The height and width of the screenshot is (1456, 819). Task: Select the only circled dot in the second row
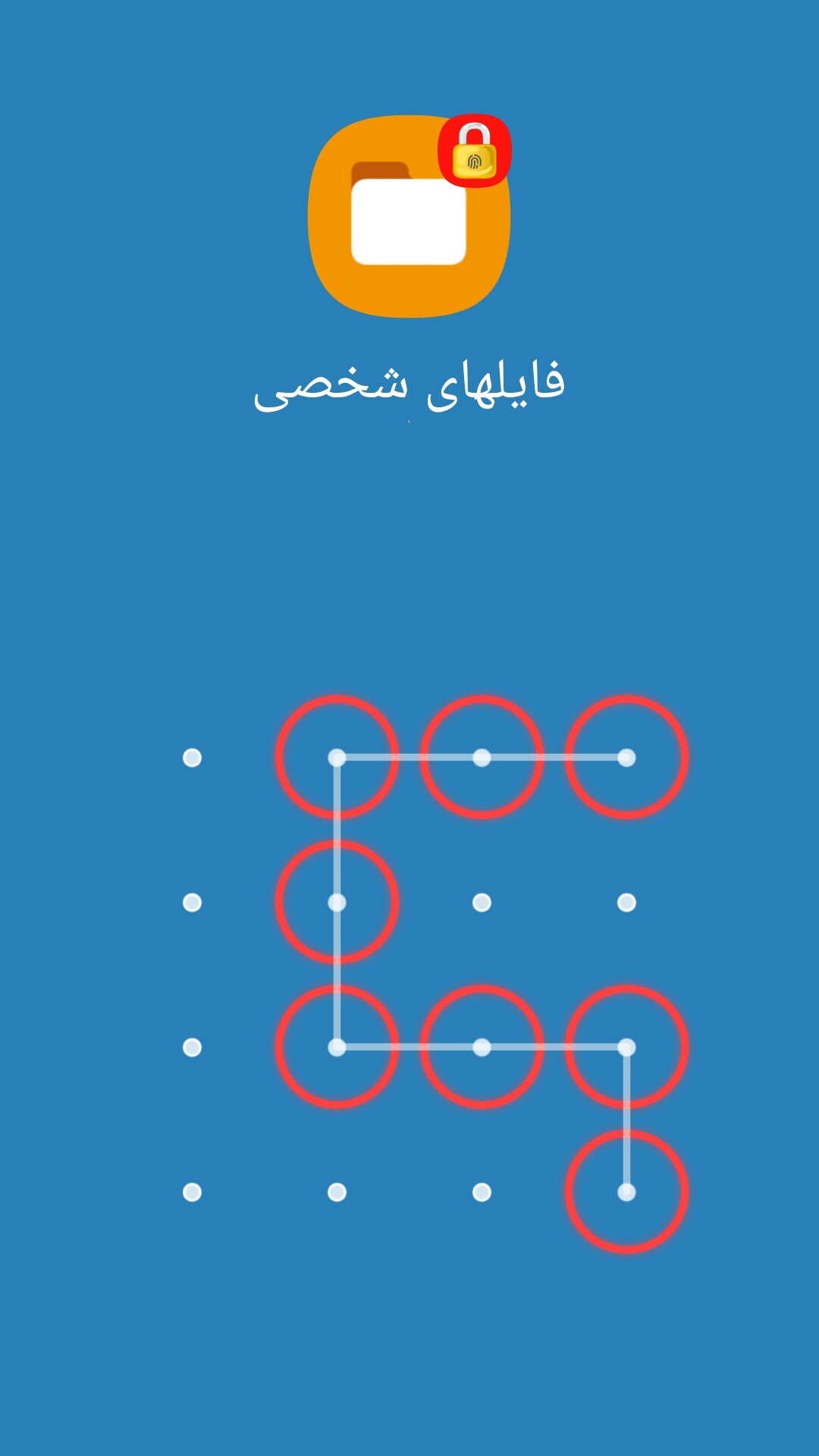337,902
